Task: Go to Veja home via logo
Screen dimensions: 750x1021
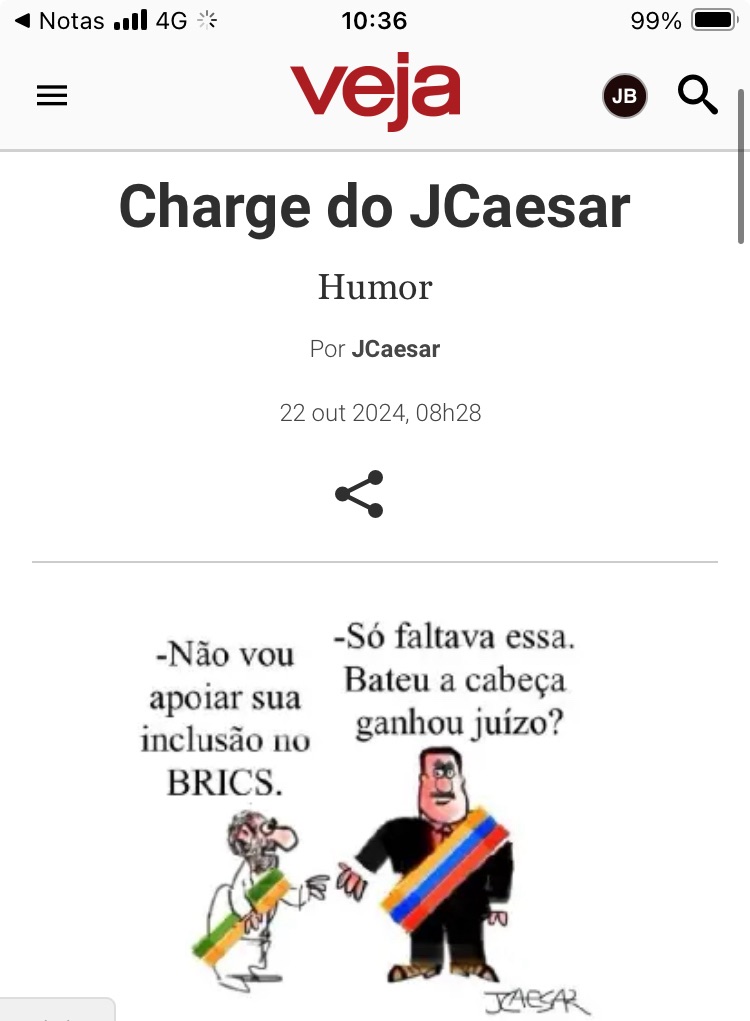Action: (375, 92)
